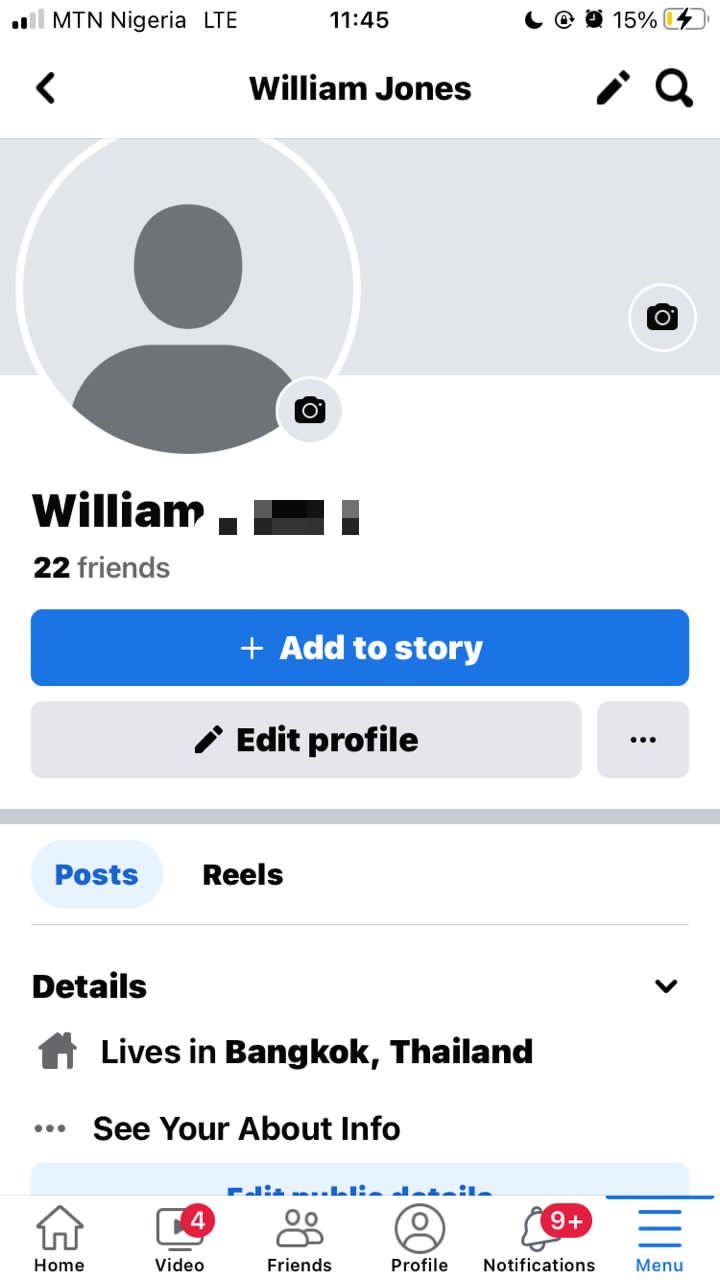Switch to the Reels tab
720x1280 pixels.
click(242, 874)
